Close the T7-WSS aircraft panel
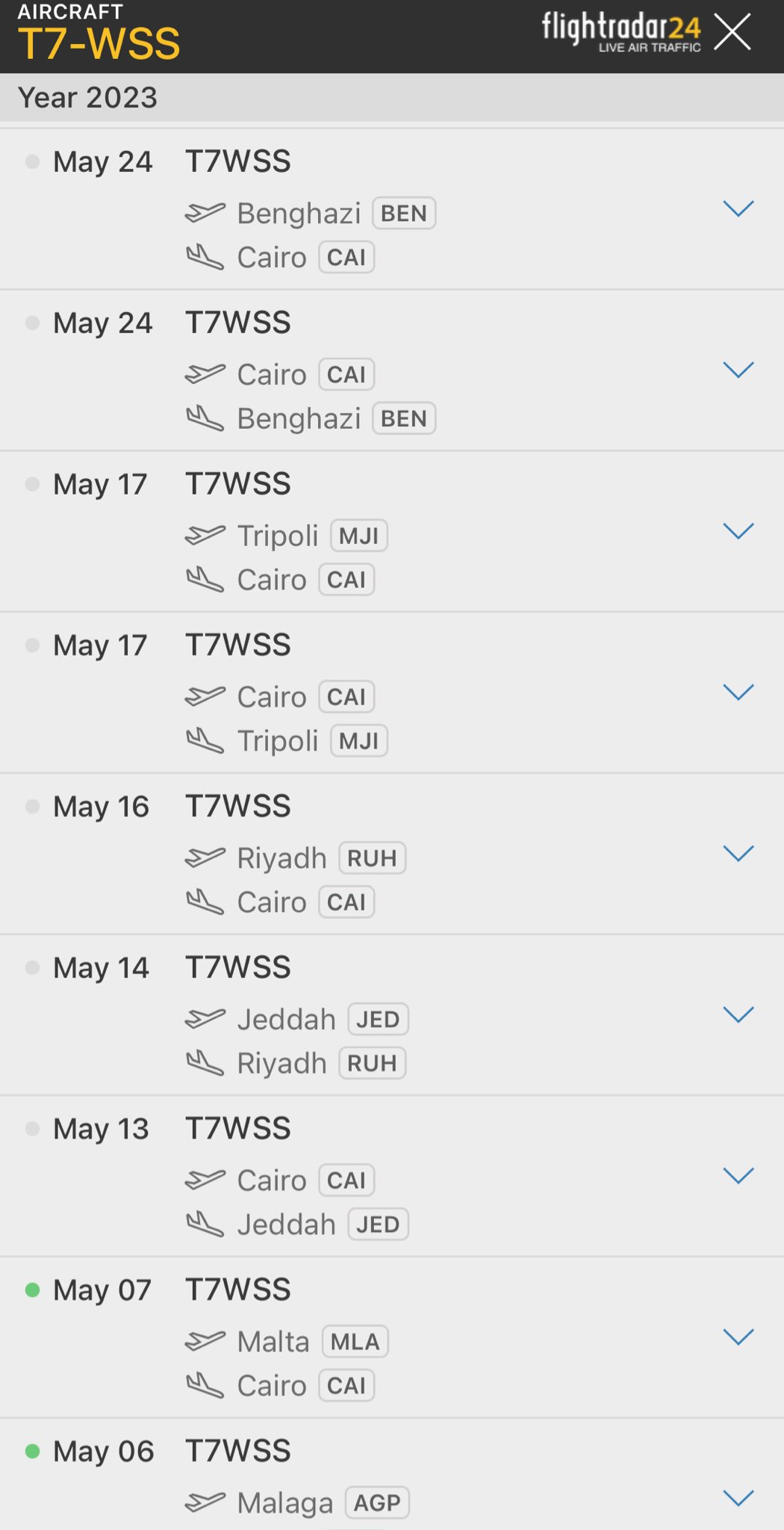The image size is (784, 1530). [732, 33]
